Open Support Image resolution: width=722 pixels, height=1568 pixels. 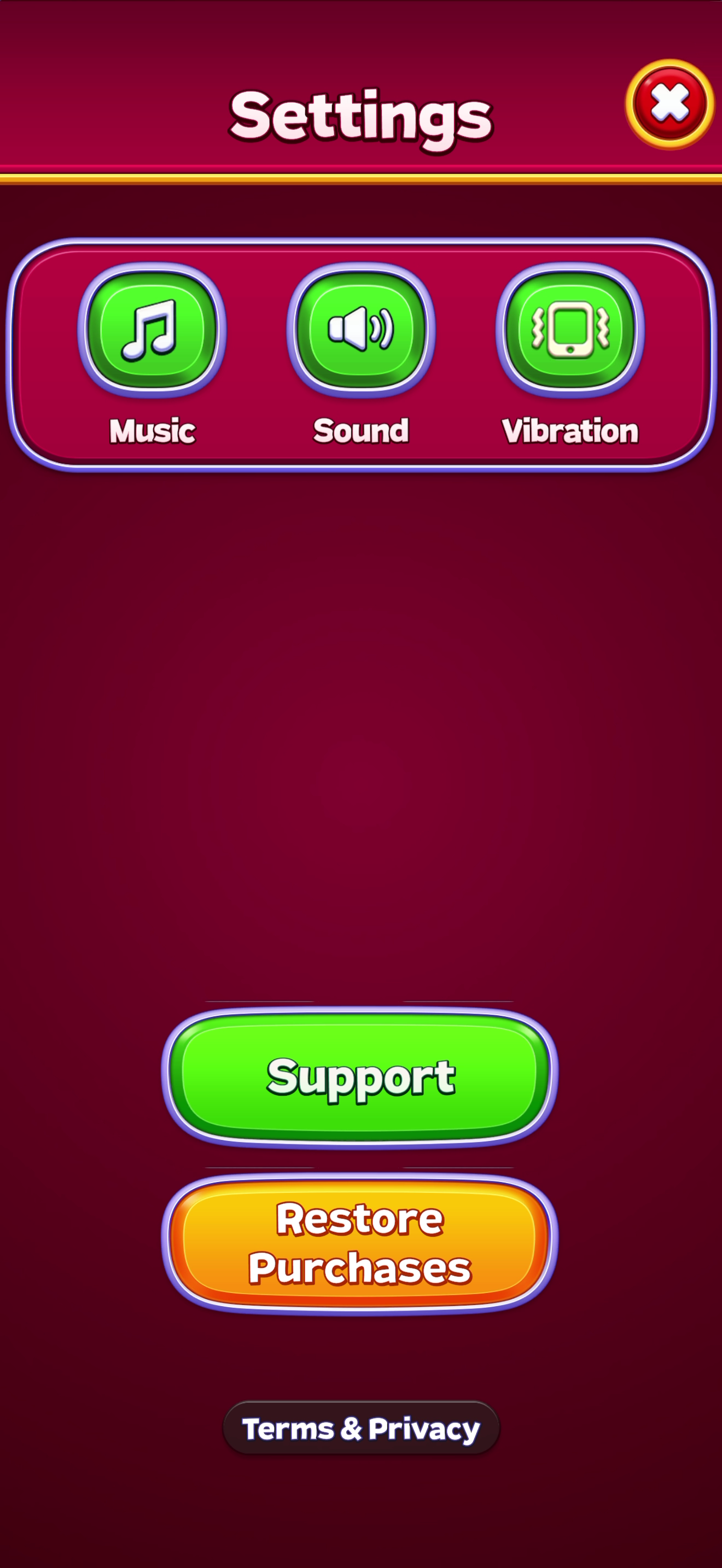point(360,1078)
